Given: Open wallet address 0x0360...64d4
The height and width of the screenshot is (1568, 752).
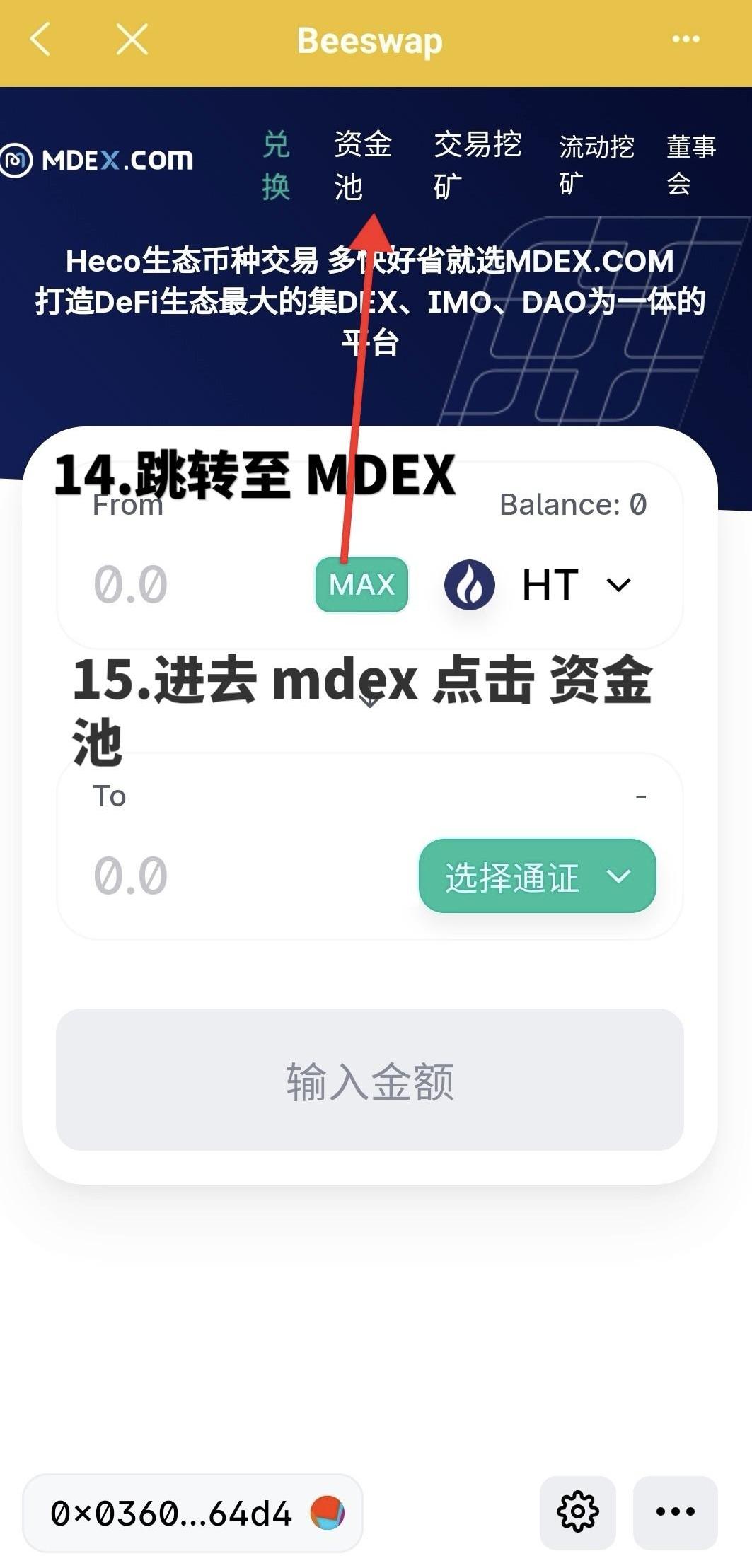Looking at the screenshot, I should click(x=192, y=1514).
